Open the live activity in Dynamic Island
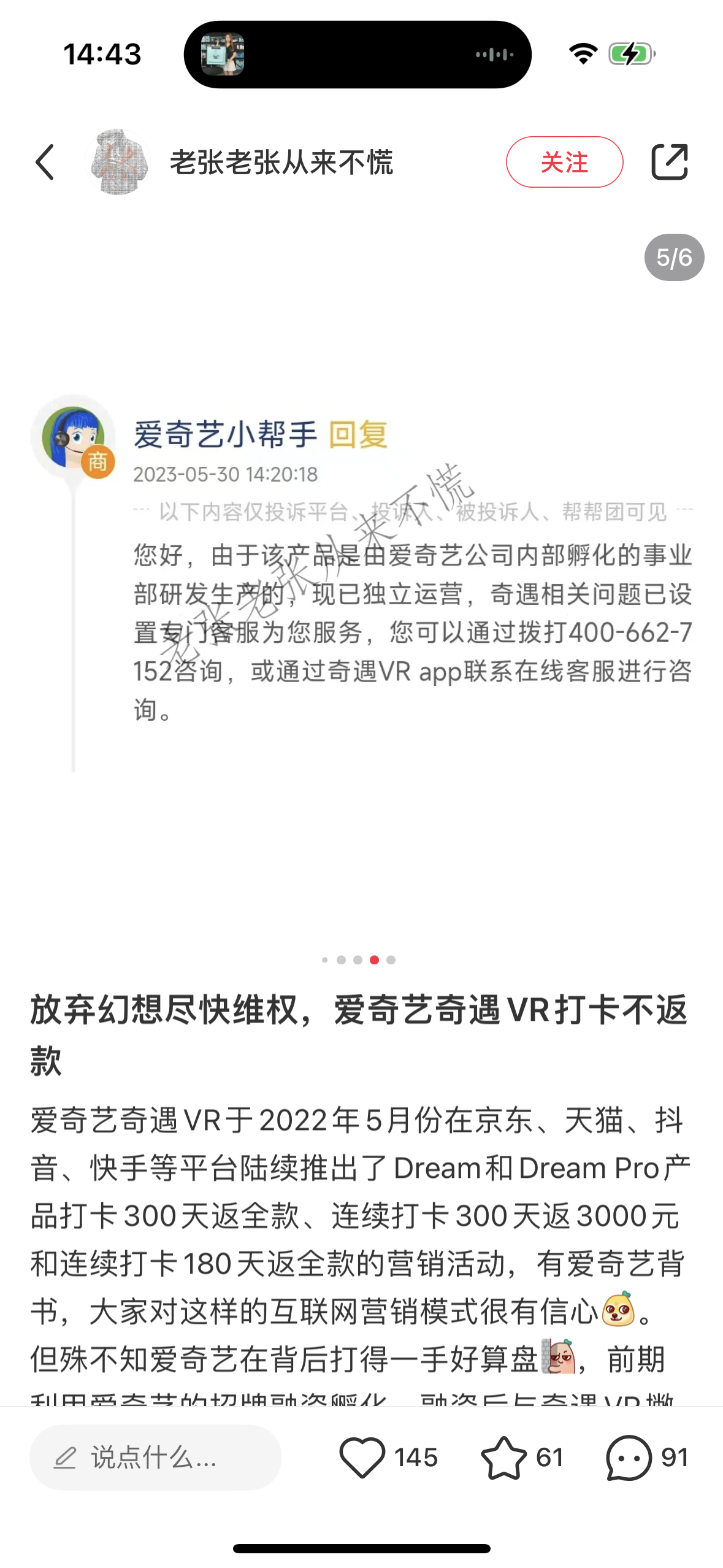The width and height of the screenshot is (723, 1568). [x=358, y=55]
